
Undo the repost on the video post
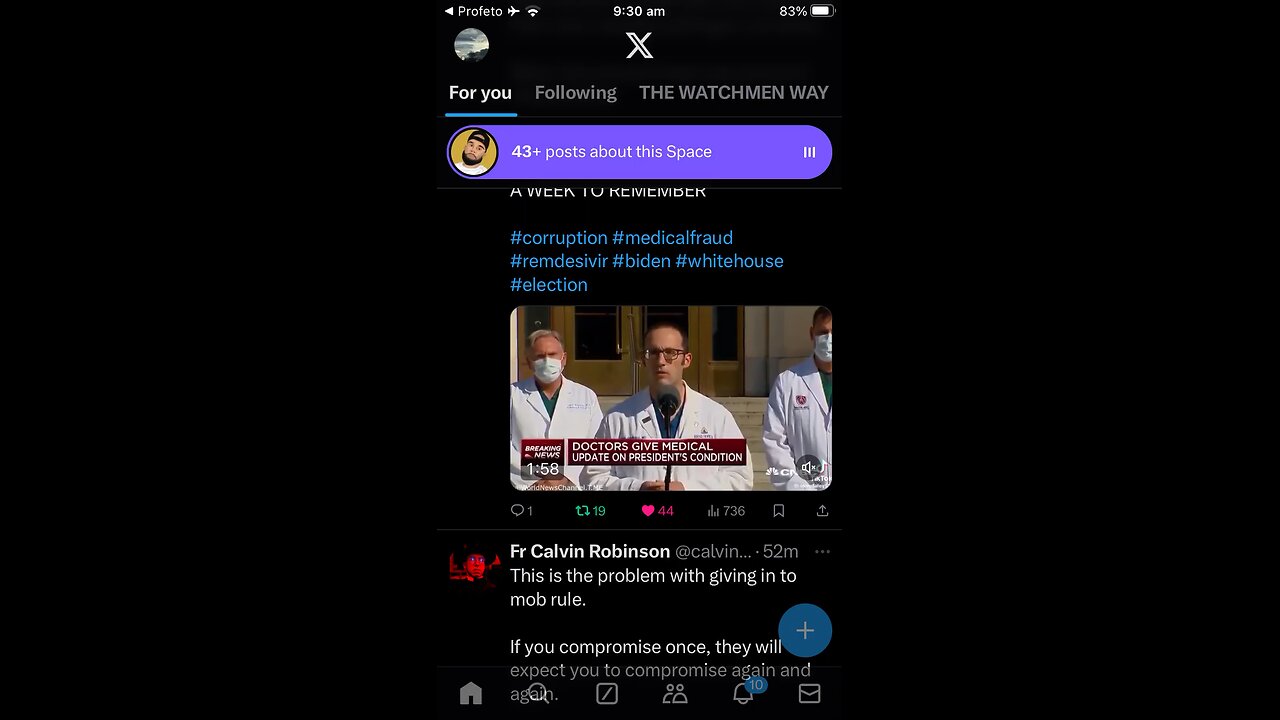(x=590, y=511)
